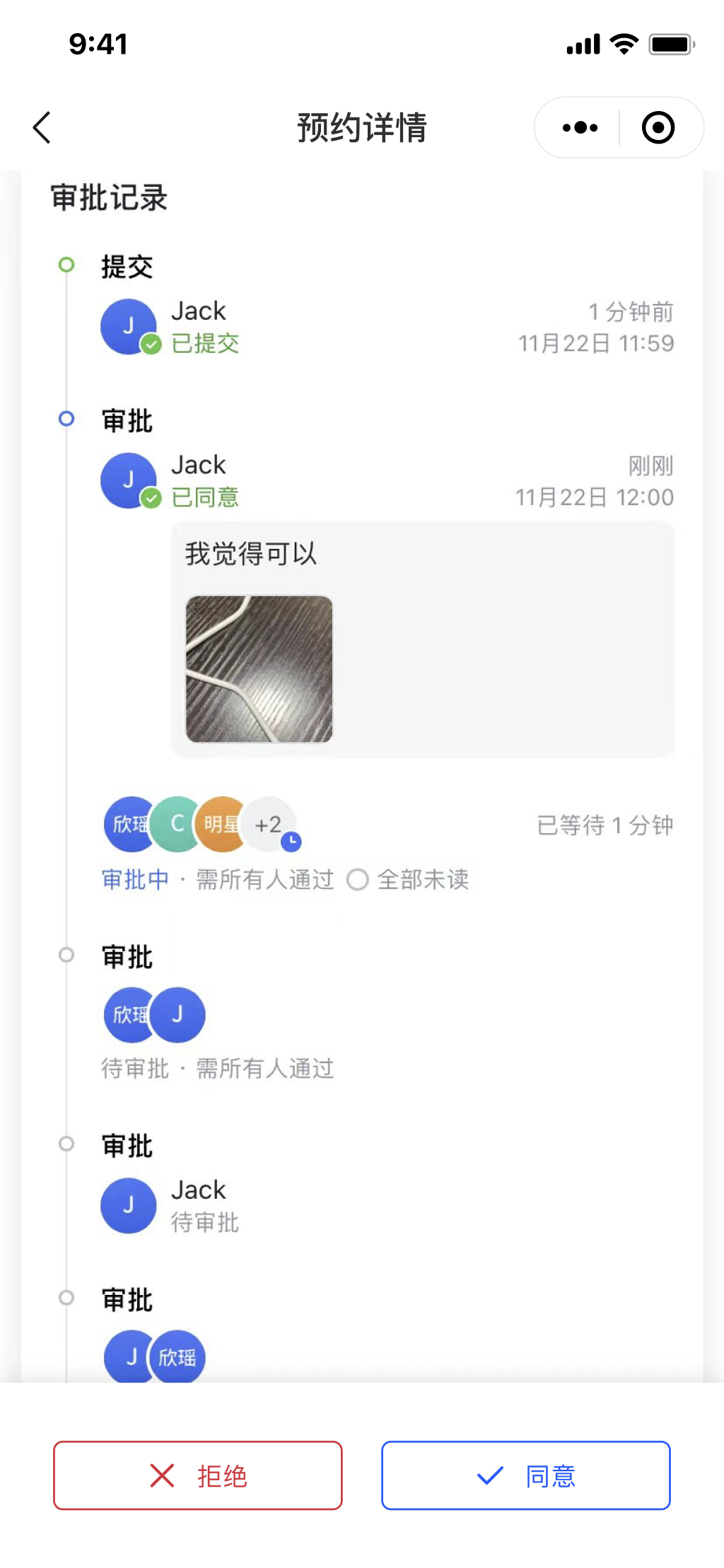Open the mini program more-options menu
The height and width of the screenshot is (1568, 724).
coord(580,128)
